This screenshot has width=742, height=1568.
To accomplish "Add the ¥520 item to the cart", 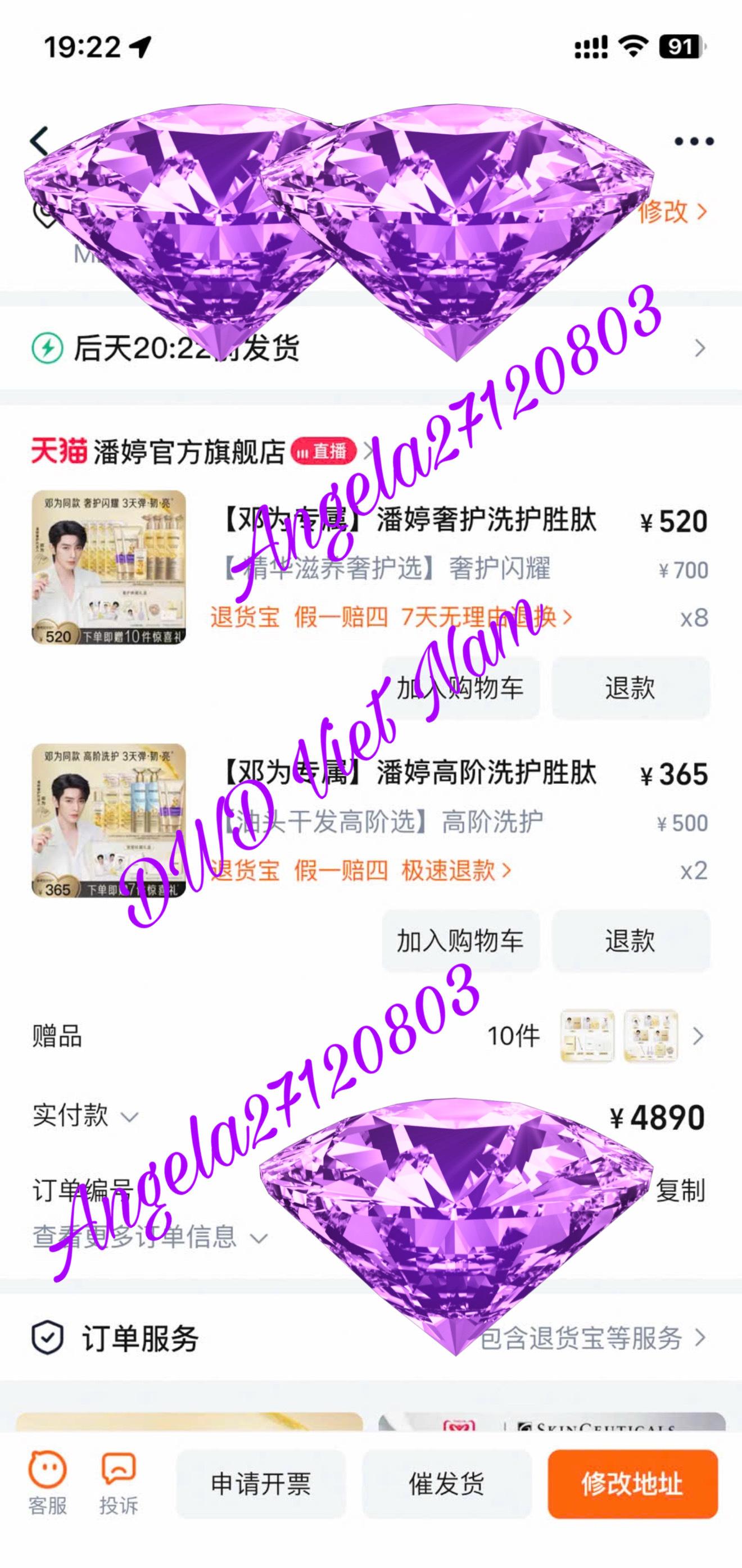I will click(x=460, y=688).
